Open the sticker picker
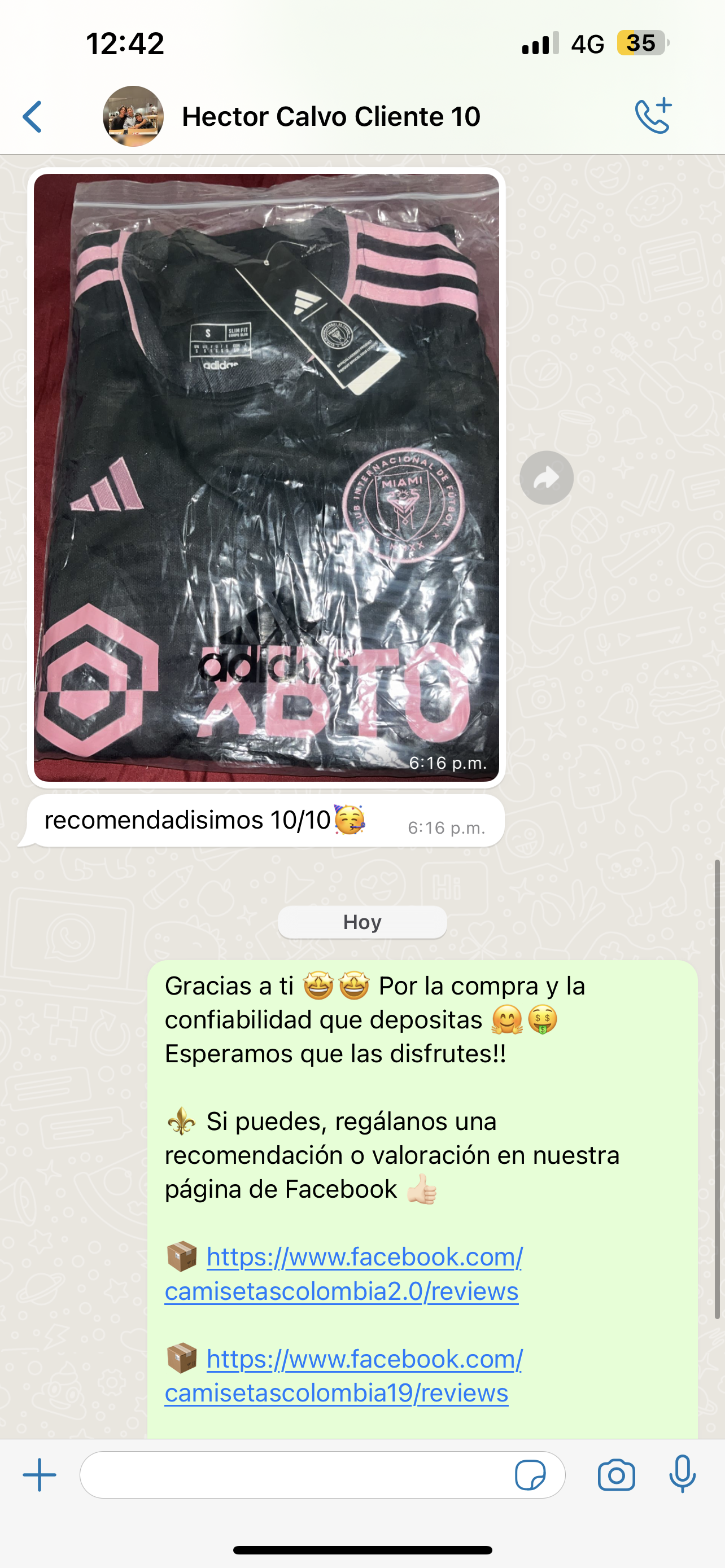This screenshot has width=725, height=1568. tap(530, 1475)
